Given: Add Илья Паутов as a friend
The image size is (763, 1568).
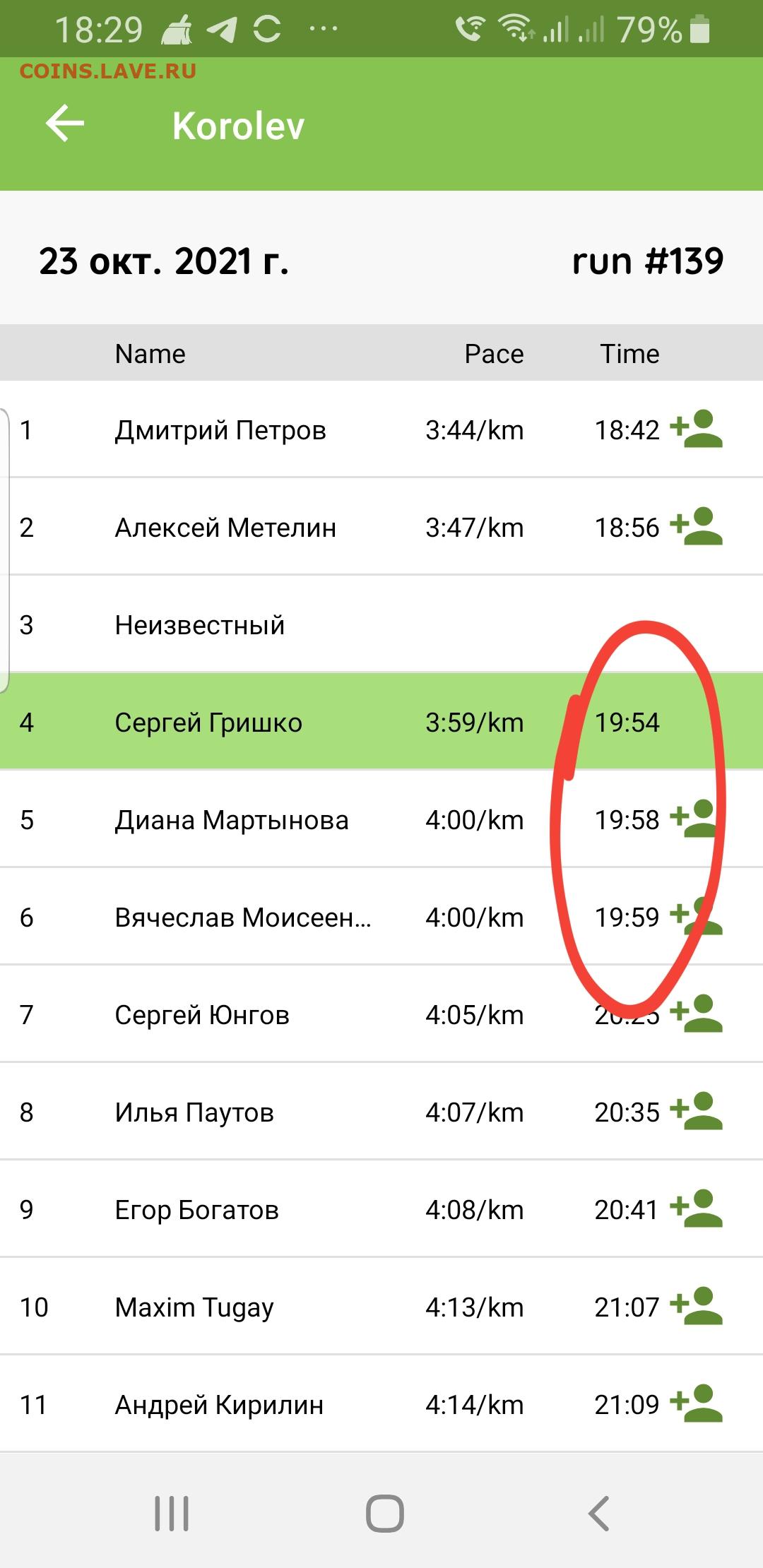Looking at the screenshot, I should click(696, 1112).
